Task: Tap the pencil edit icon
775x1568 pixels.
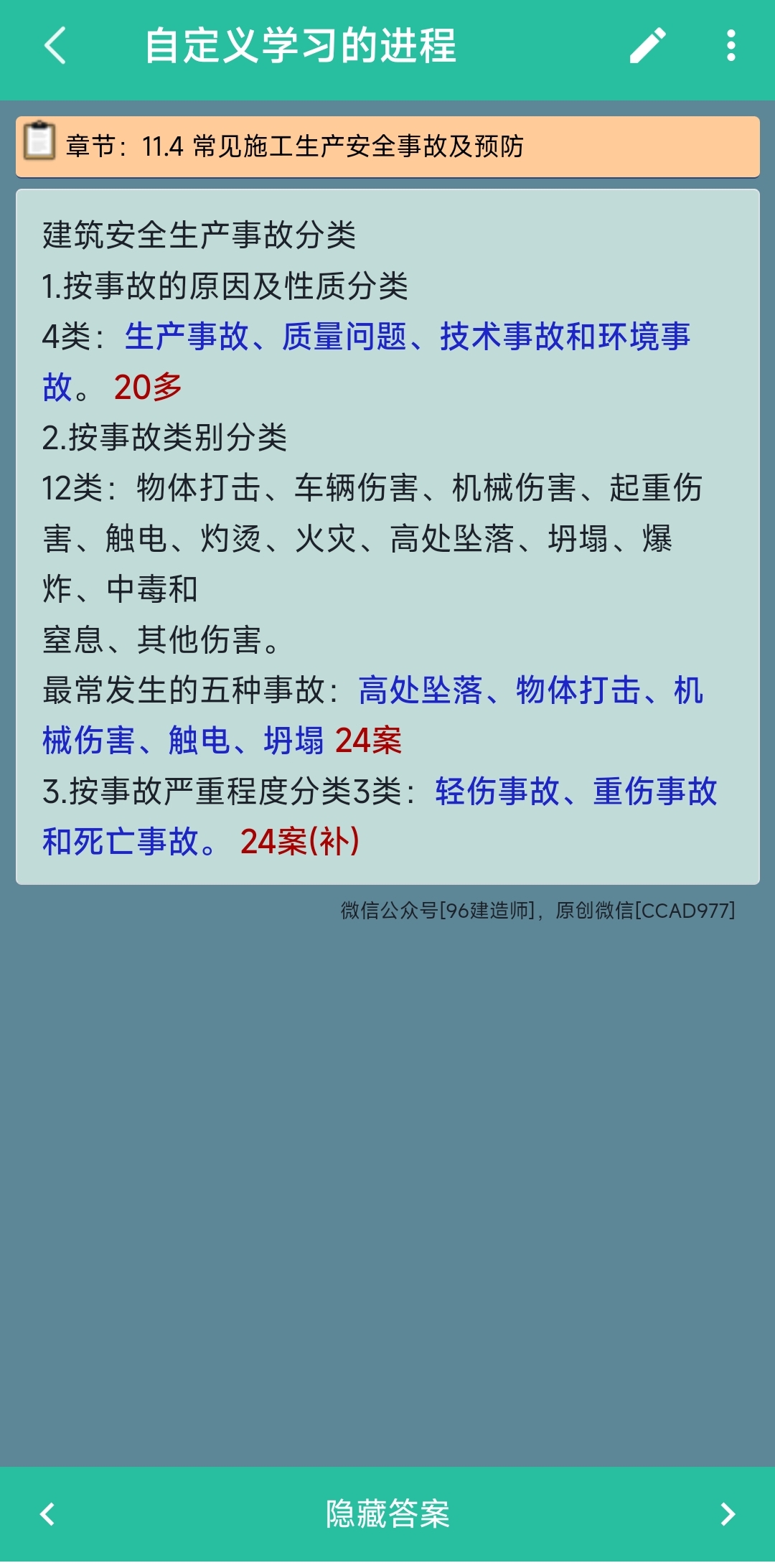Action: coord(648,46)
